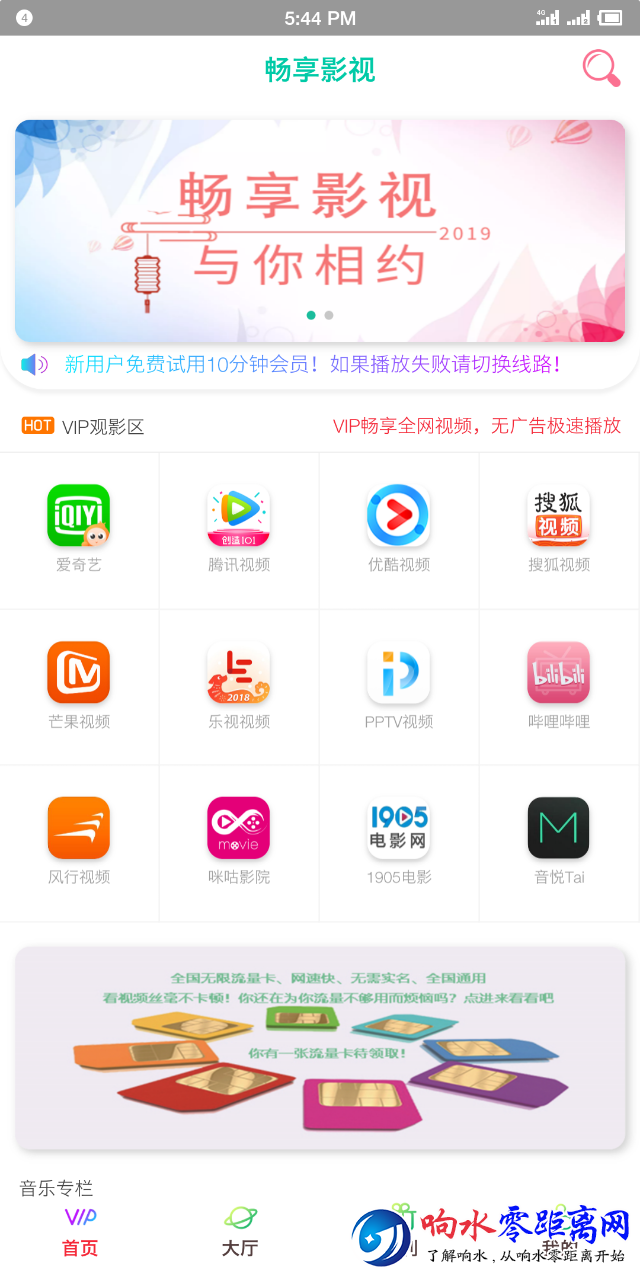
Task: Open 风行视频 video source
Action: point(79,842)
